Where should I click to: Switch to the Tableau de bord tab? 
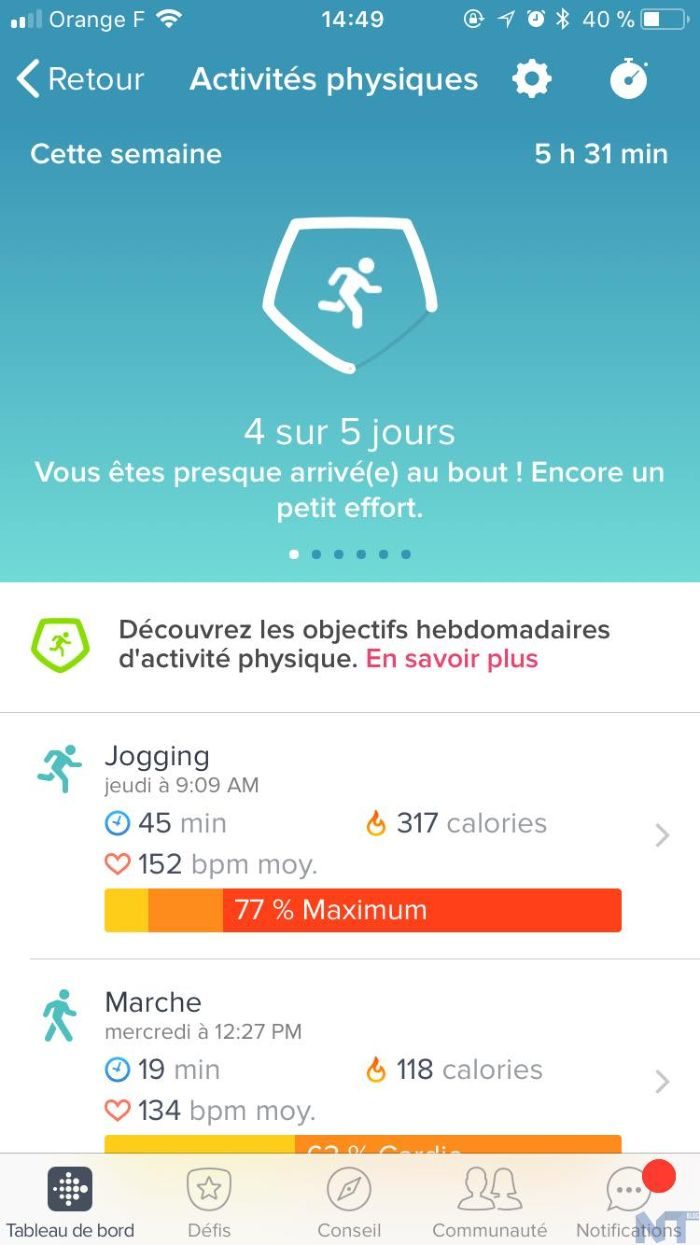70,1200
